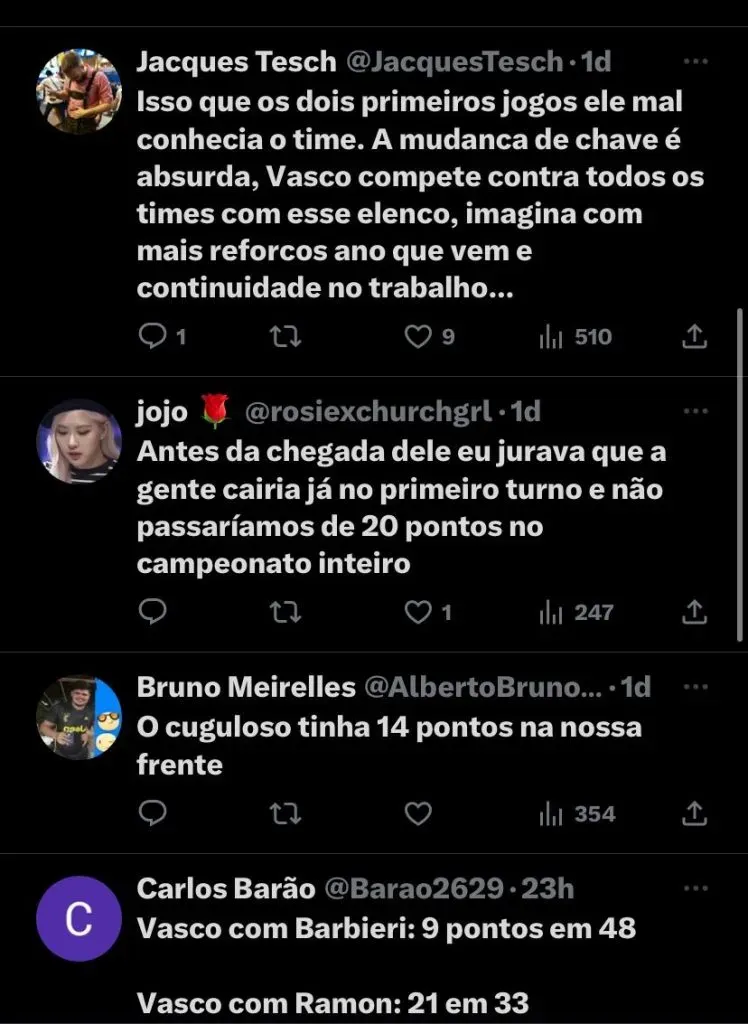Share Jacques Tesch's tweet

pos(694,337)
